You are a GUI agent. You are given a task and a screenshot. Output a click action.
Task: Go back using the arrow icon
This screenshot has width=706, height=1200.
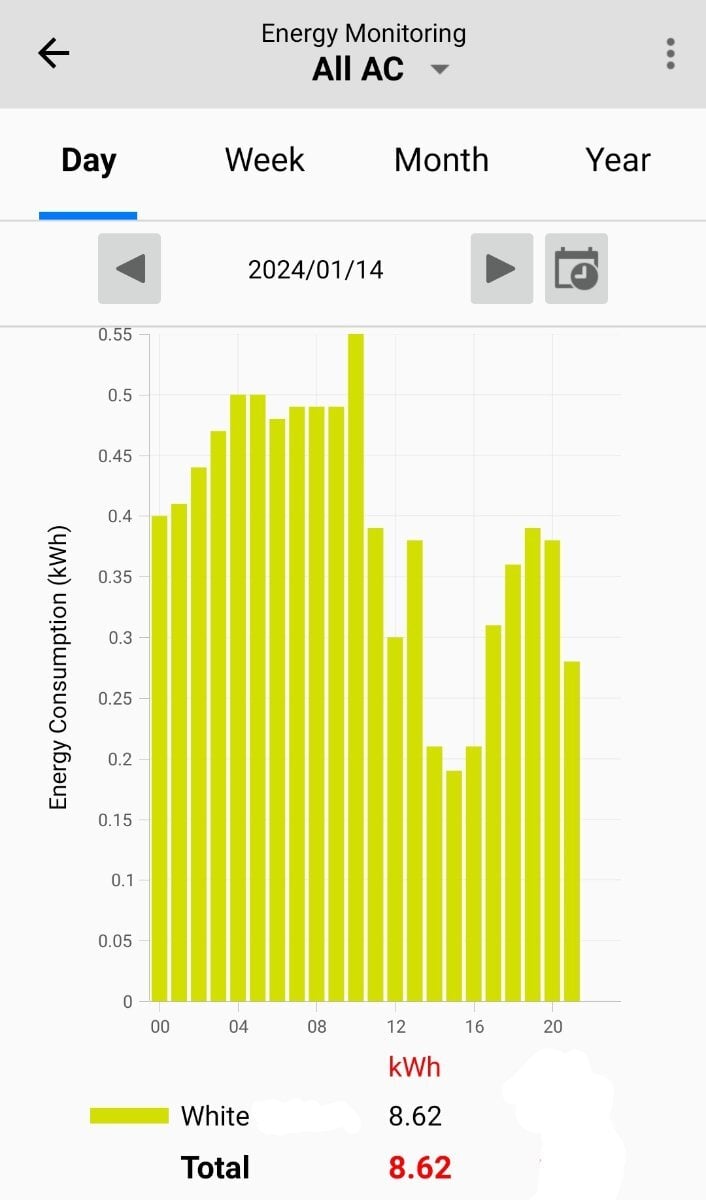click(54, 53)
